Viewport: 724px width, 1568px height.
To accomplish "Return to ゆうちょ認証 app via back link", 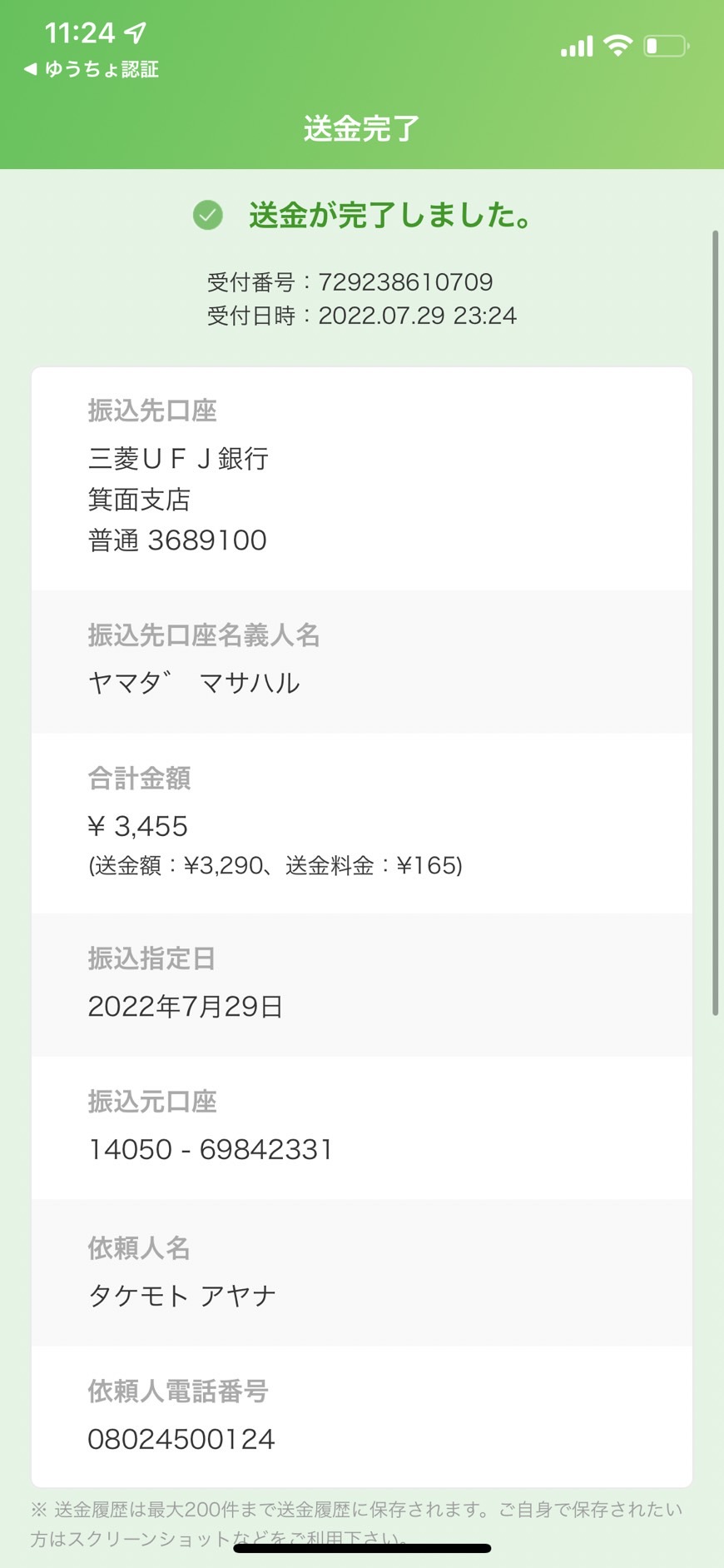I will point(92,69).
